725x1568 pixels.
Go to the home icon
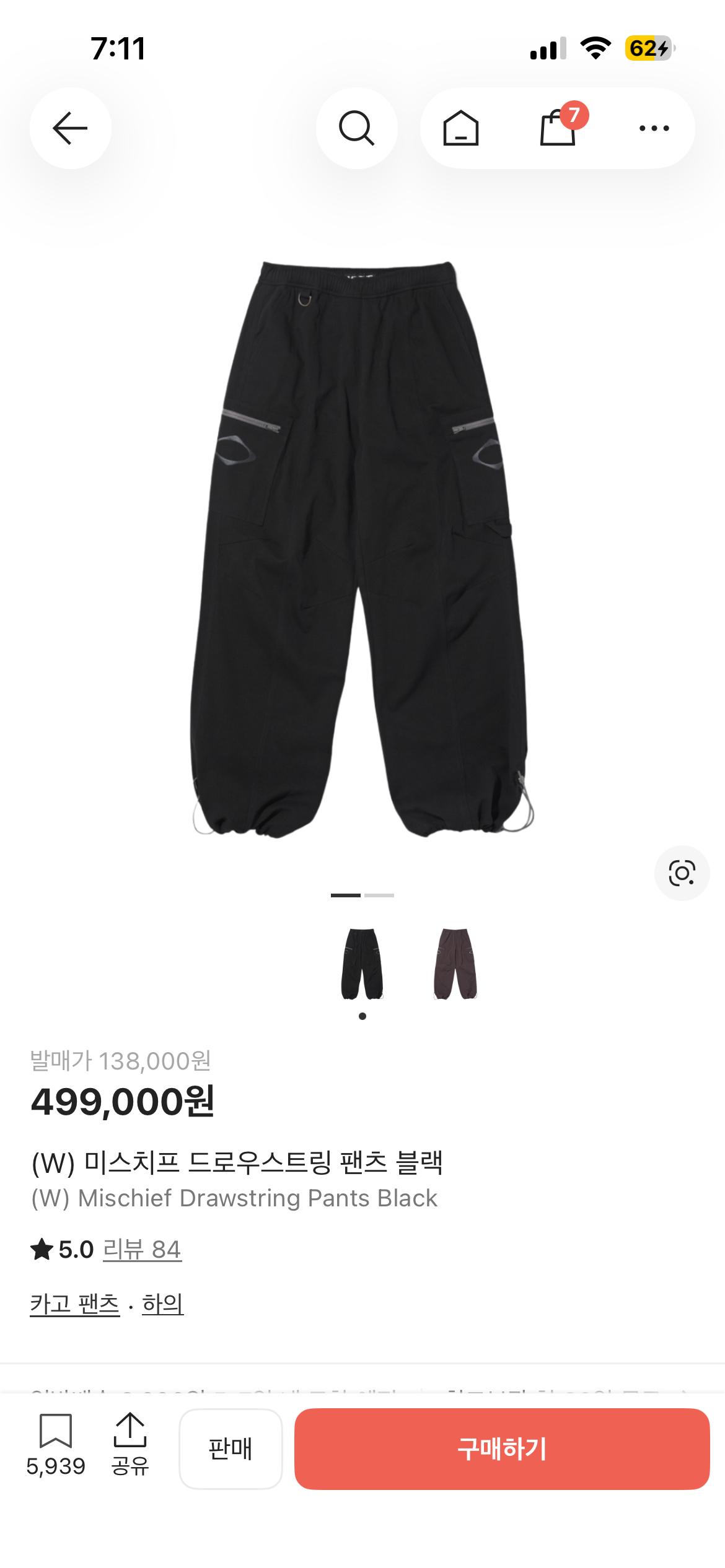[461, 129]
